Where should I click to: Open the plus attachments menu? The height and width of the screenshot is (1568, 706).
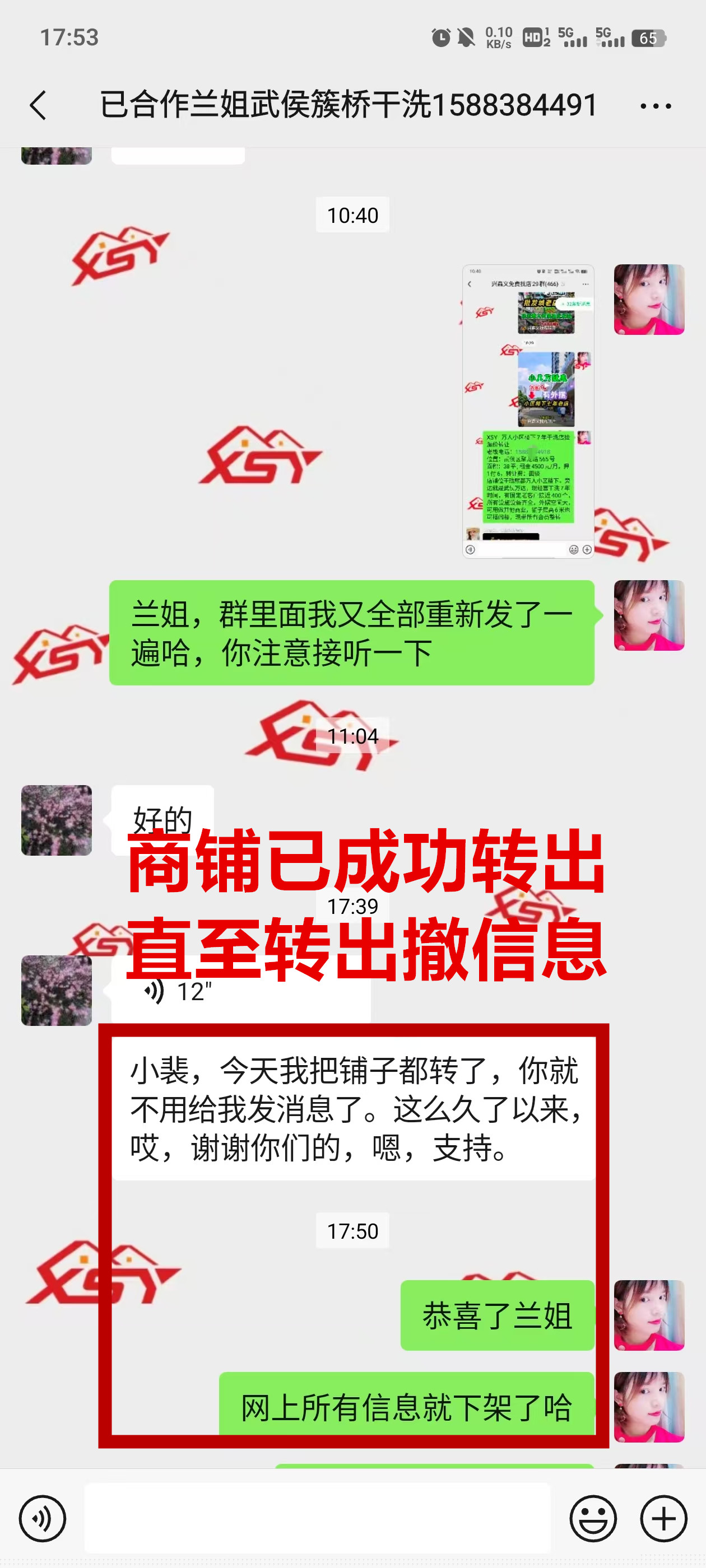[663, 1518]
